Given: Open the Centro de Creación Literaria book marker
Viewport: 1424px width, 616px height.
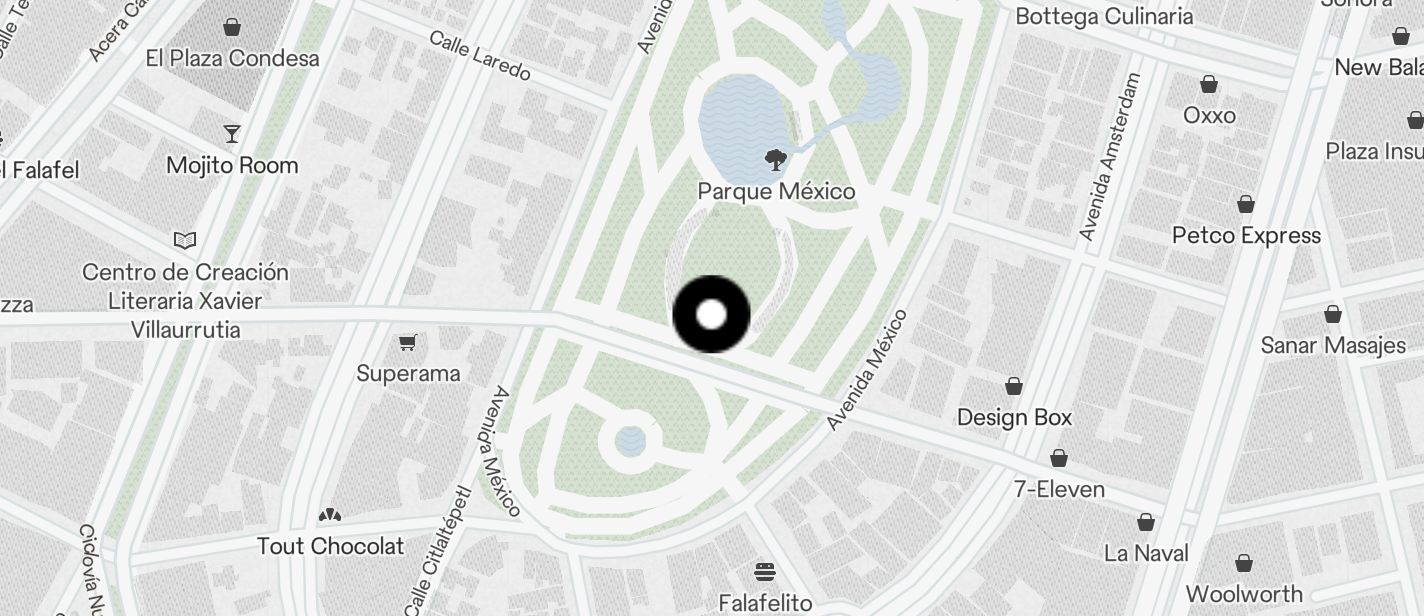Looking at the screenshot, I should [184, 240].
